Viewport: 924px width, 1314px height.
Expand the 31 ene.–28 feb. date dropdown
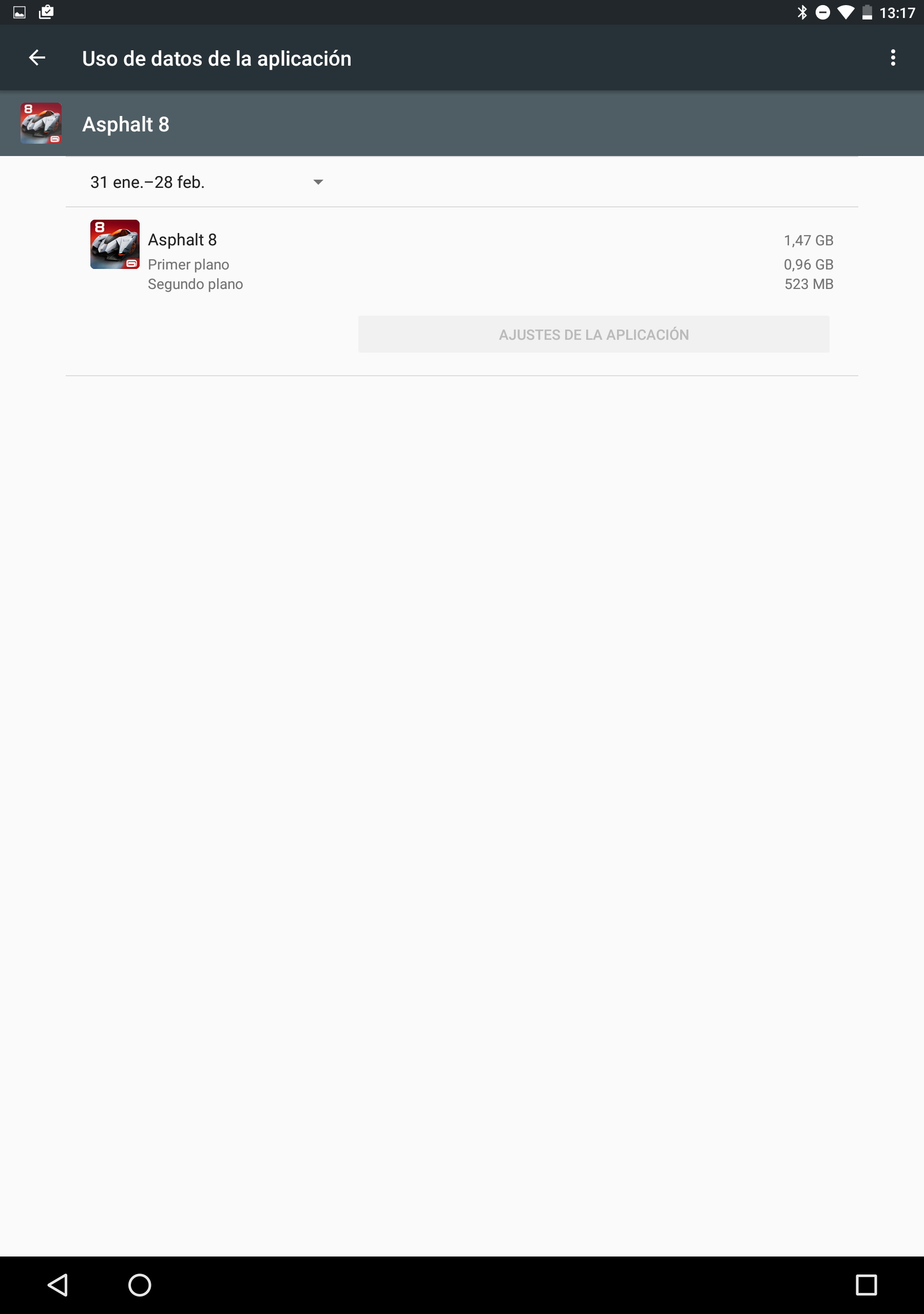[x=206, y=182]
